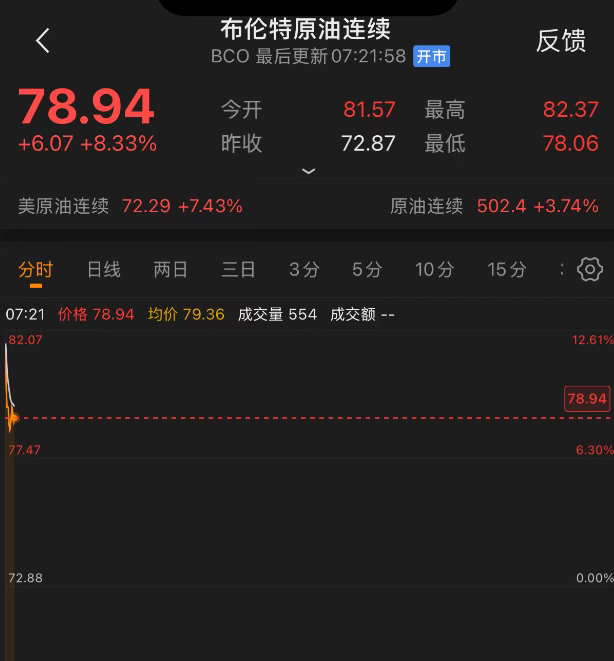
Task: Open 原油连续 quote
Action: (x=494, y=206)
